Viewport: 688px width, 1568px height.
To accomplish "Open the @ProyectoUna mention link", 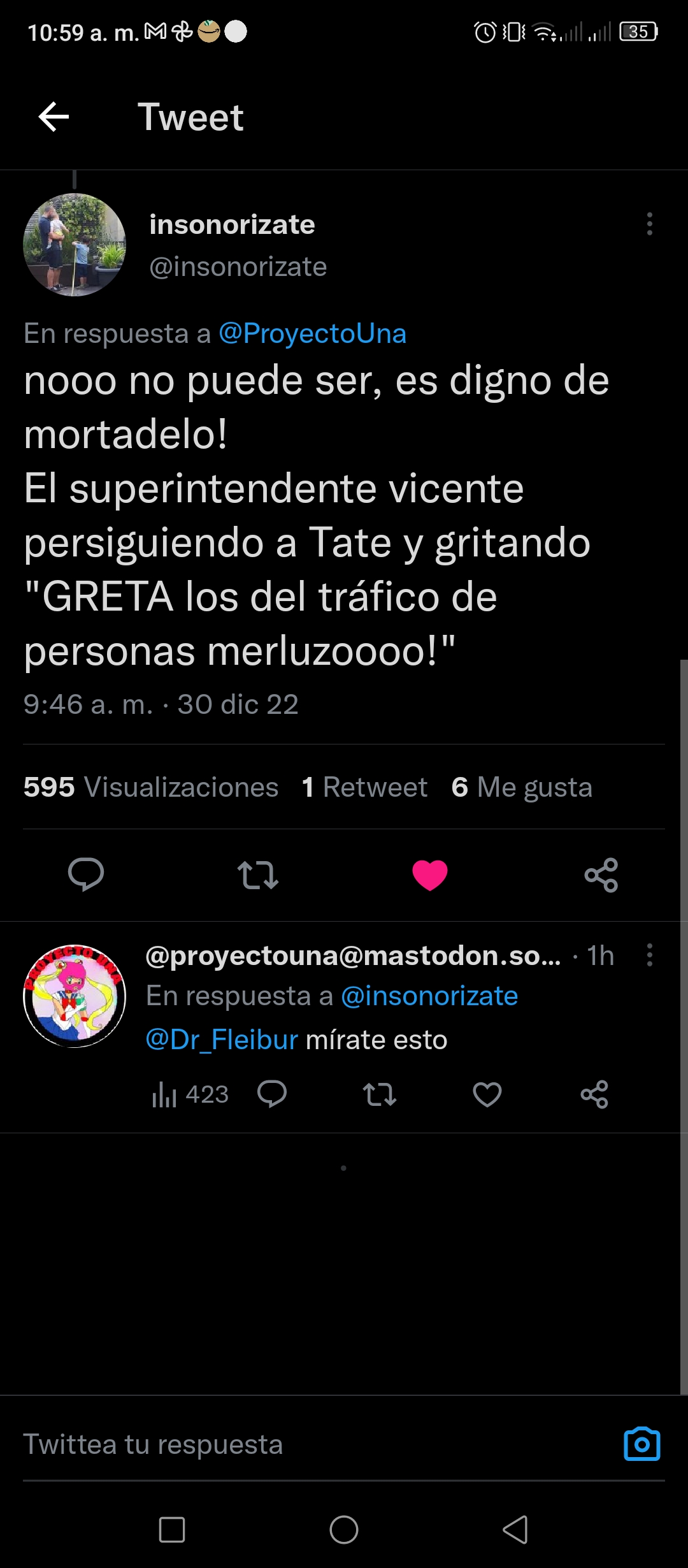I will click(x=312, y=333).
